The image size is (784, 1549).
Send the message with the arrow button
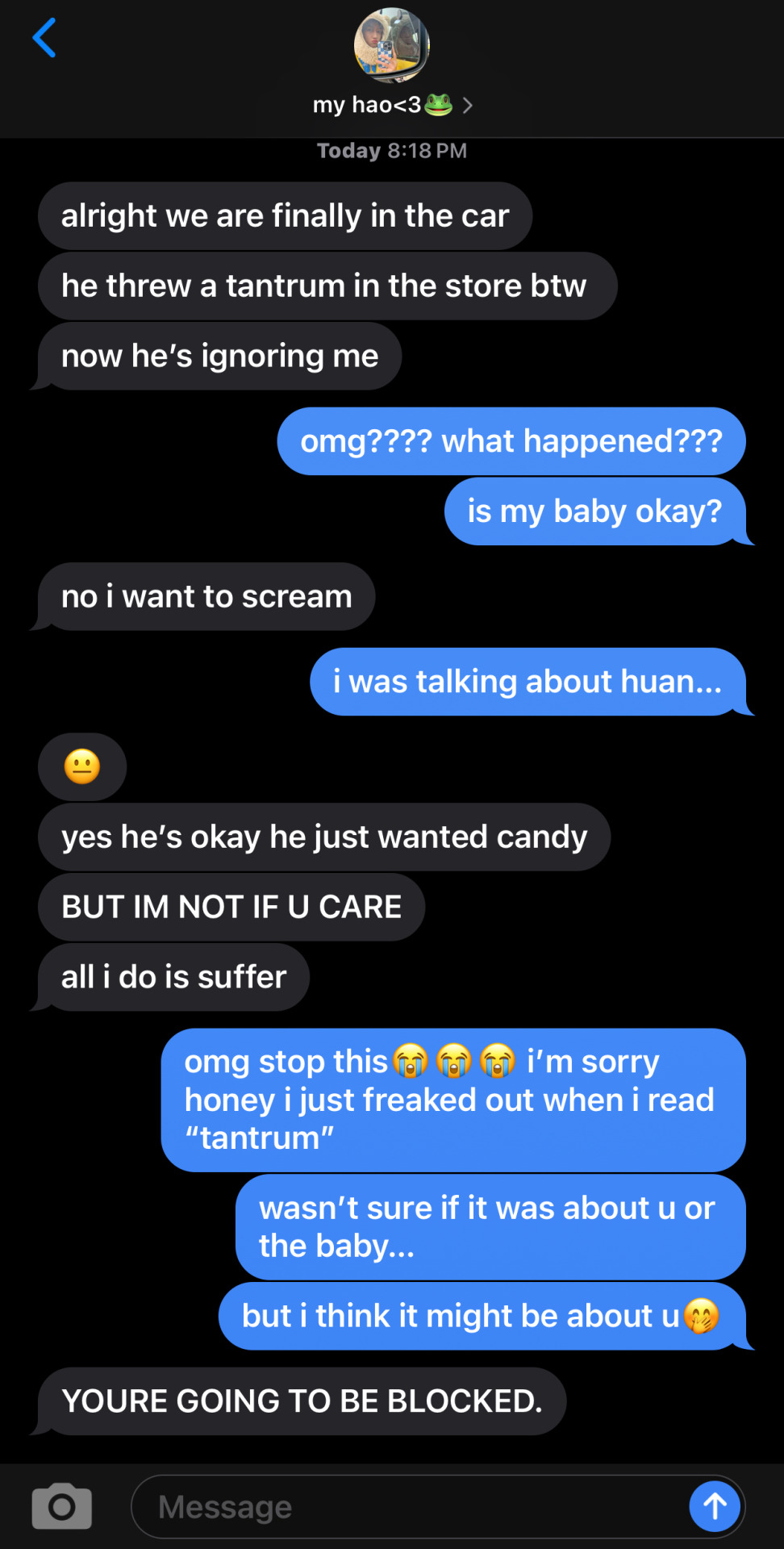coord(715,1505)
